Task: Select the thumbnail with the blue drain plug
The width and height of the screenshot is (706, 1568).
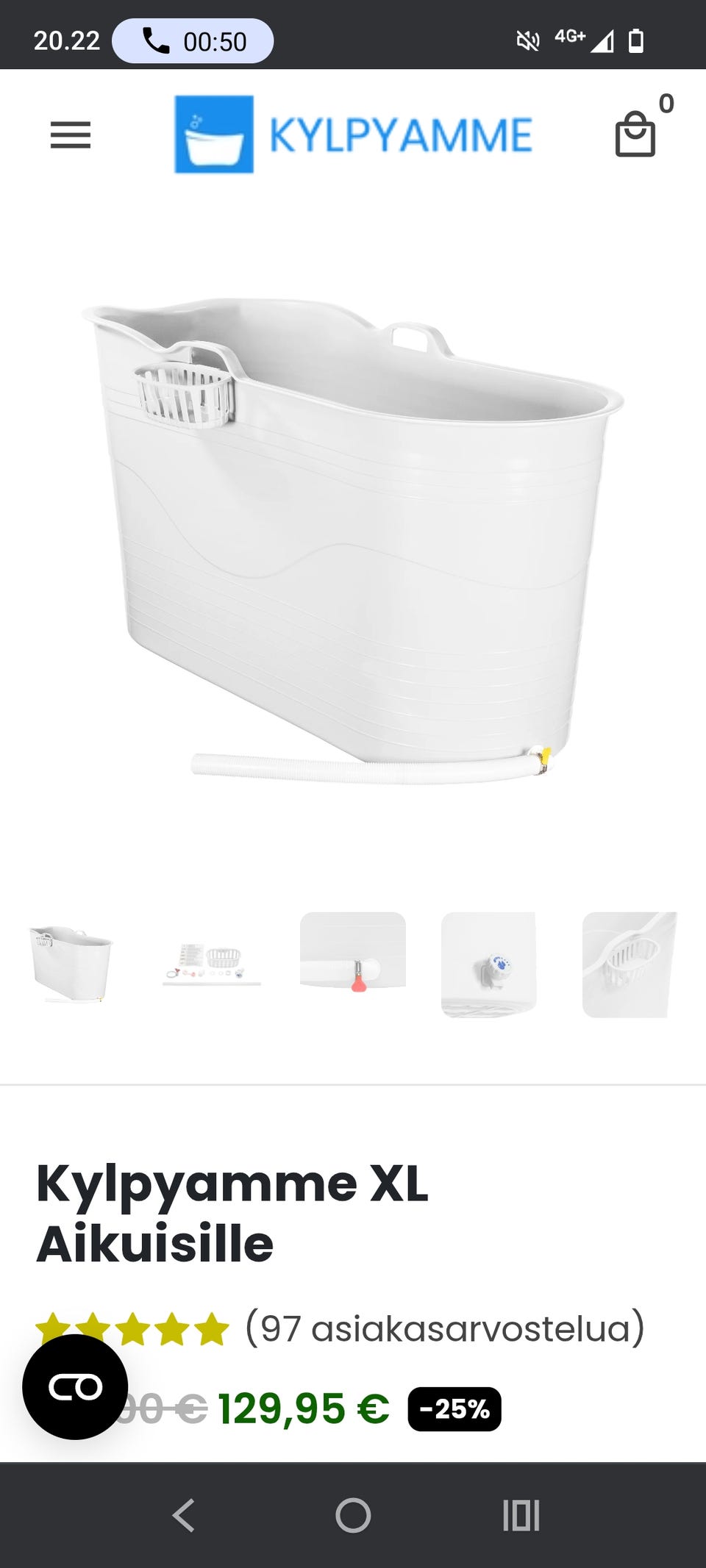Action: click(x=489, y=964)
